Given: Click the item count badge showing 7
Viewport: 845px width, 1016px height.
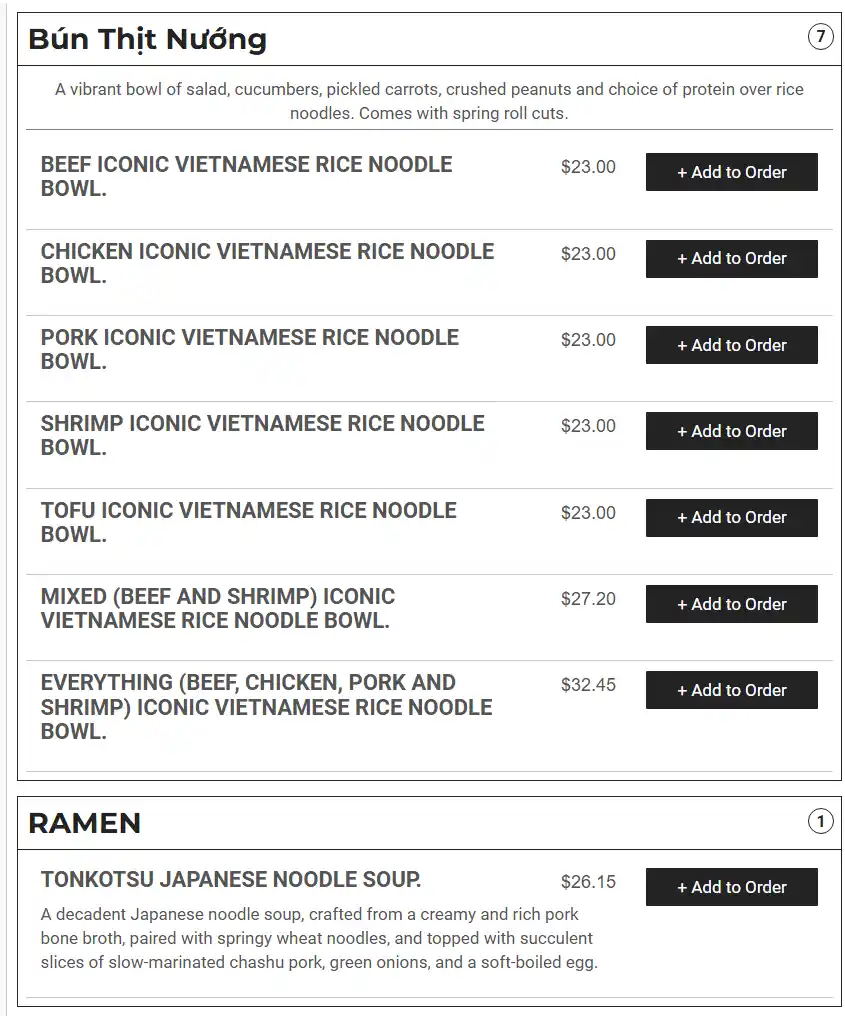Looking at the screenshot, I should (x=821, y=36).
